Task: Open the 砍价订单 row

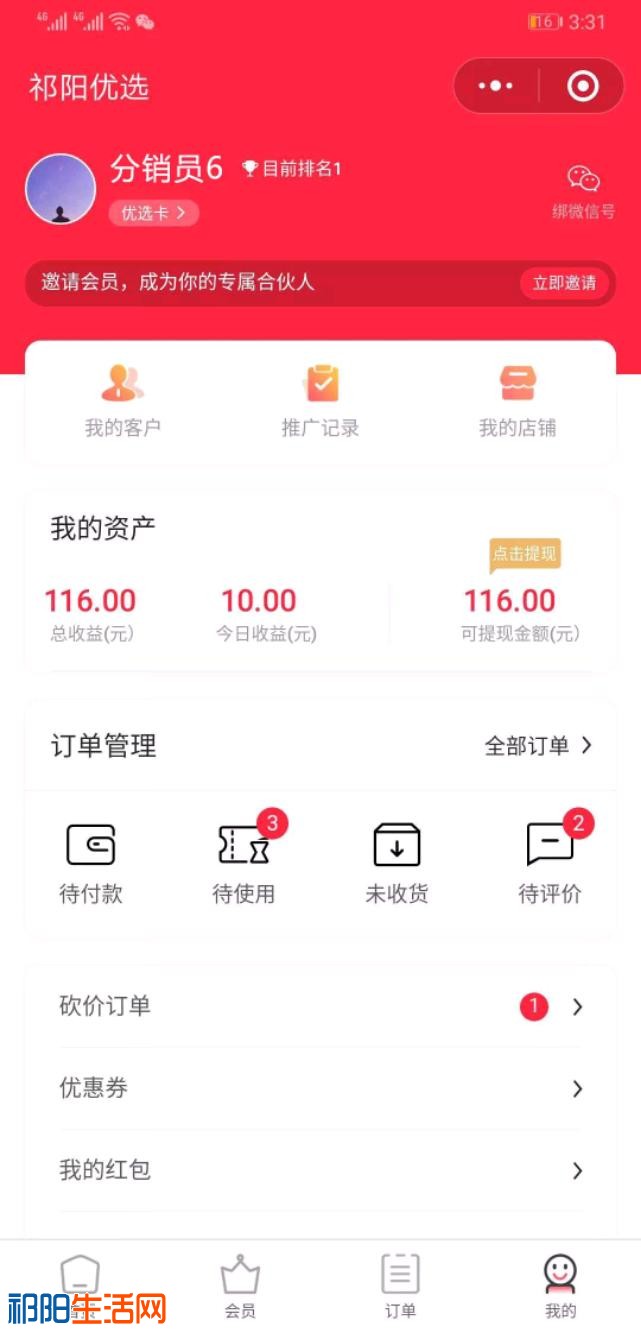Action: 320,1006
